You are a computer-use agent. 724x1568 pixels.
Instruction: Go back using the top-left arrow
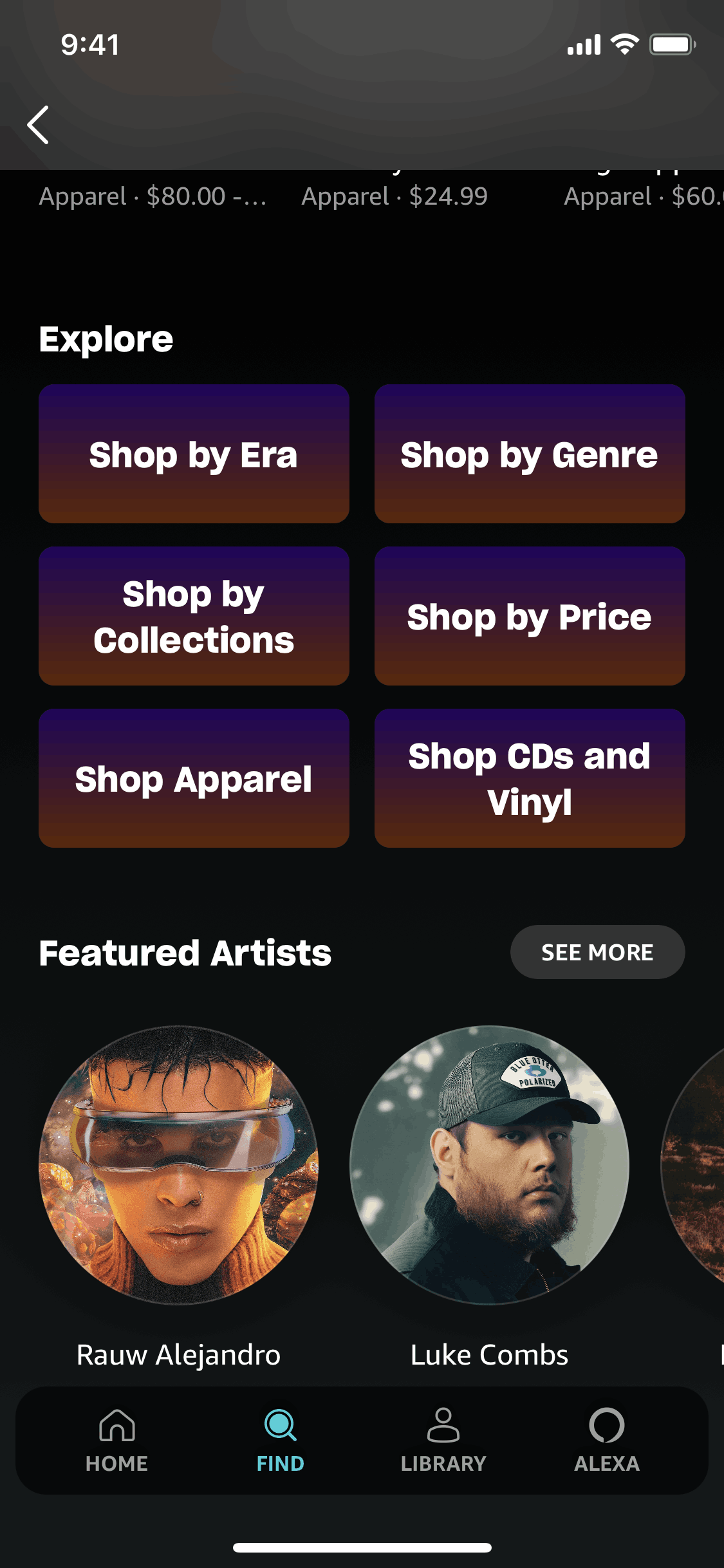point(39,125)
